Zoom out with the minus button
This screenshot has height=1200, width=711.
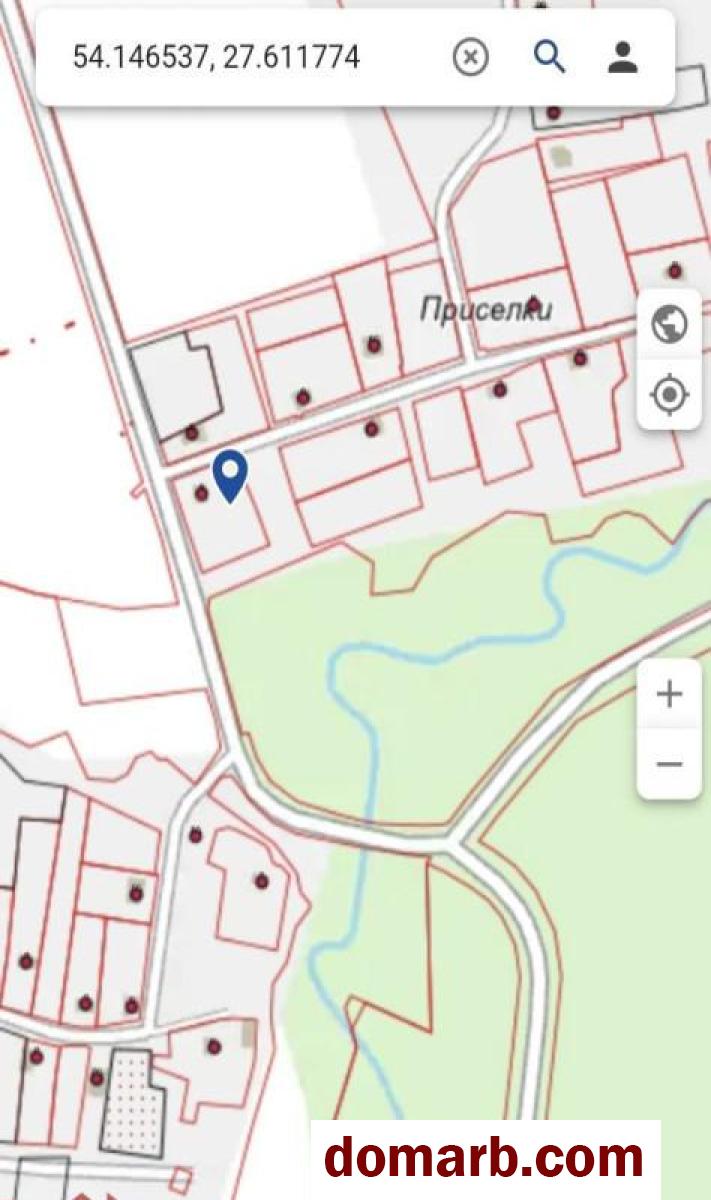click(669, 764)
